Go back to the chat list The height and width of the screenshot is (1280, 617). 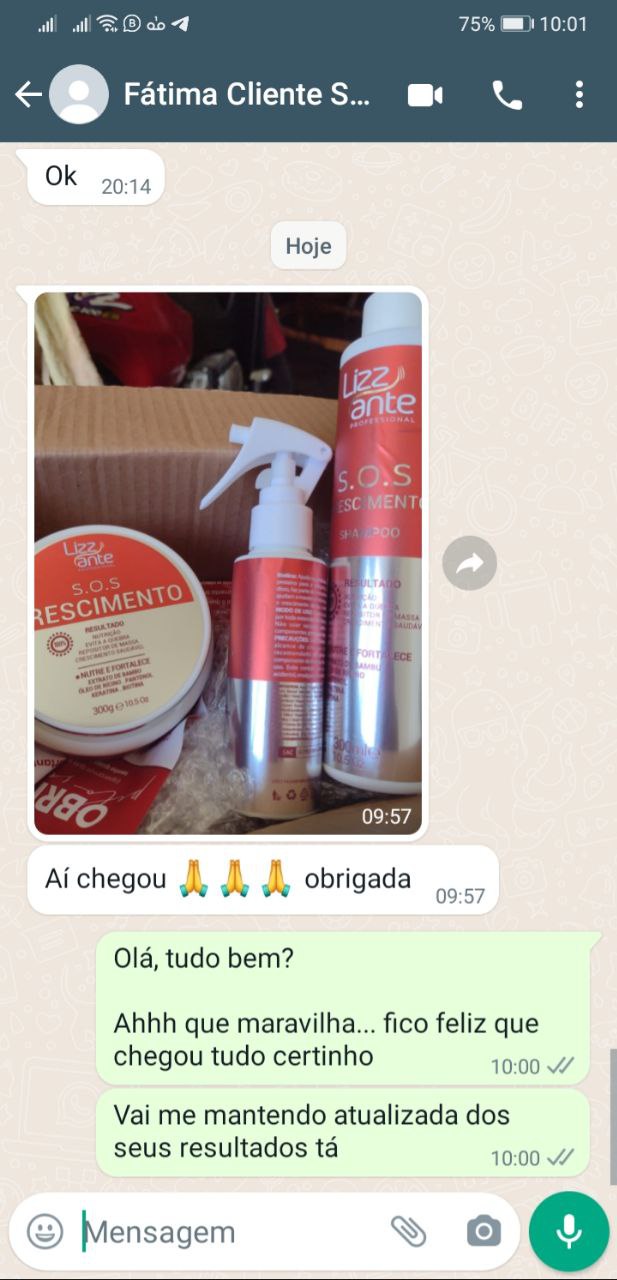(x=28, y=95)
